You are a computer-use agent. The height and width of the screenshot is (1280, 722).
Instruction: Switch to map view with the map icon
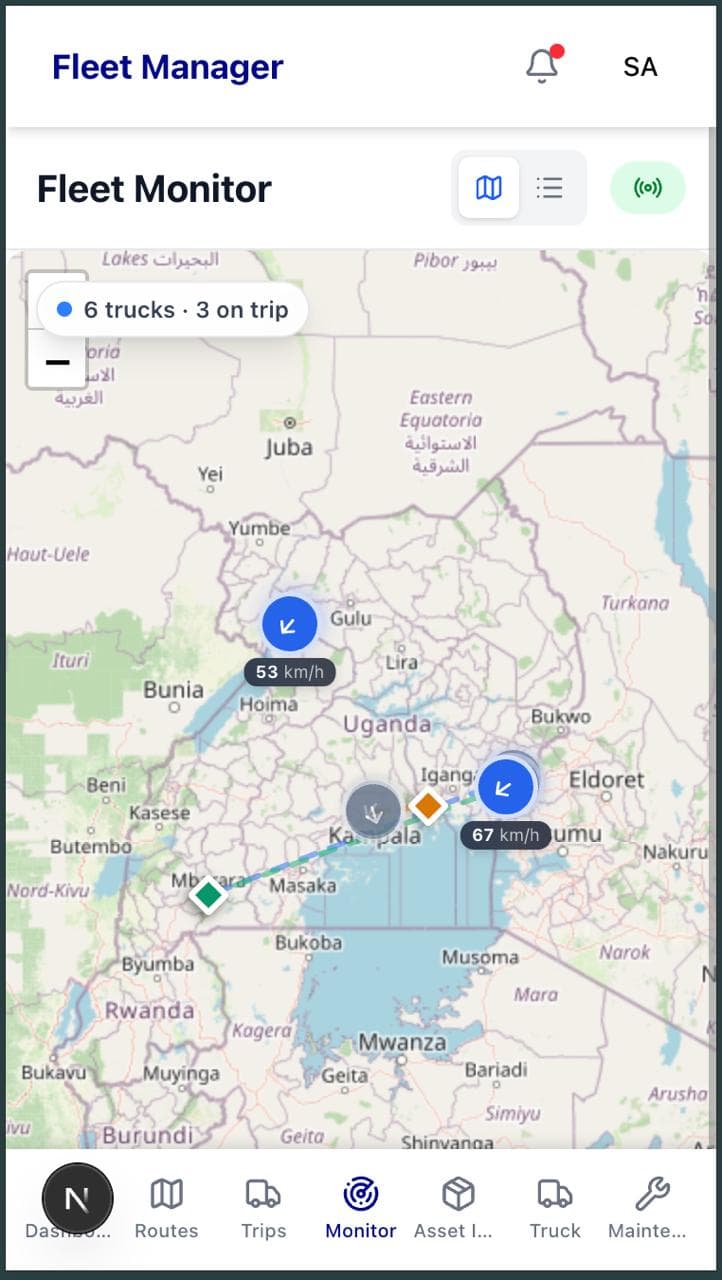click(487, 187)
